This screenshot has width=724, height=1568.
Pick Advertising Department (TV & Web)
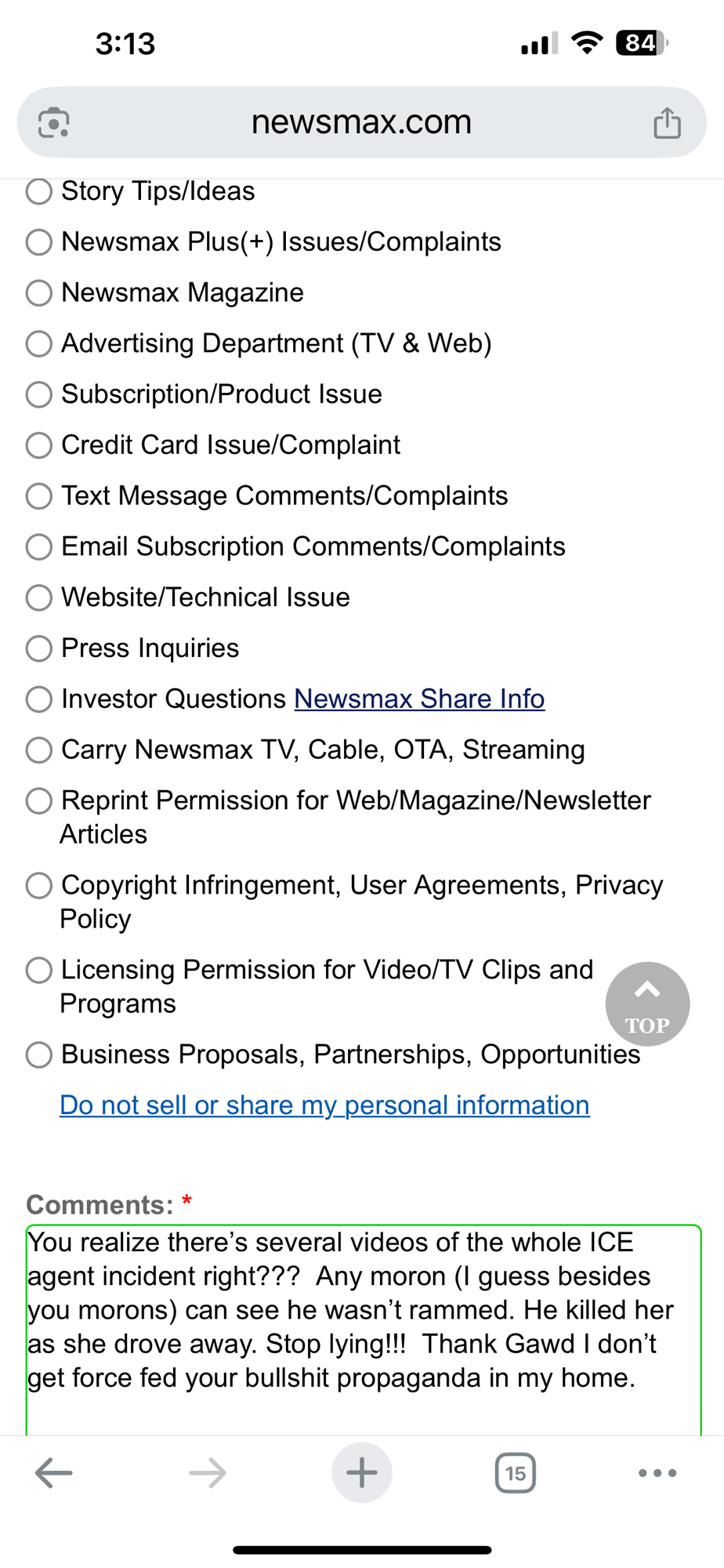click(x=39, y=343)
